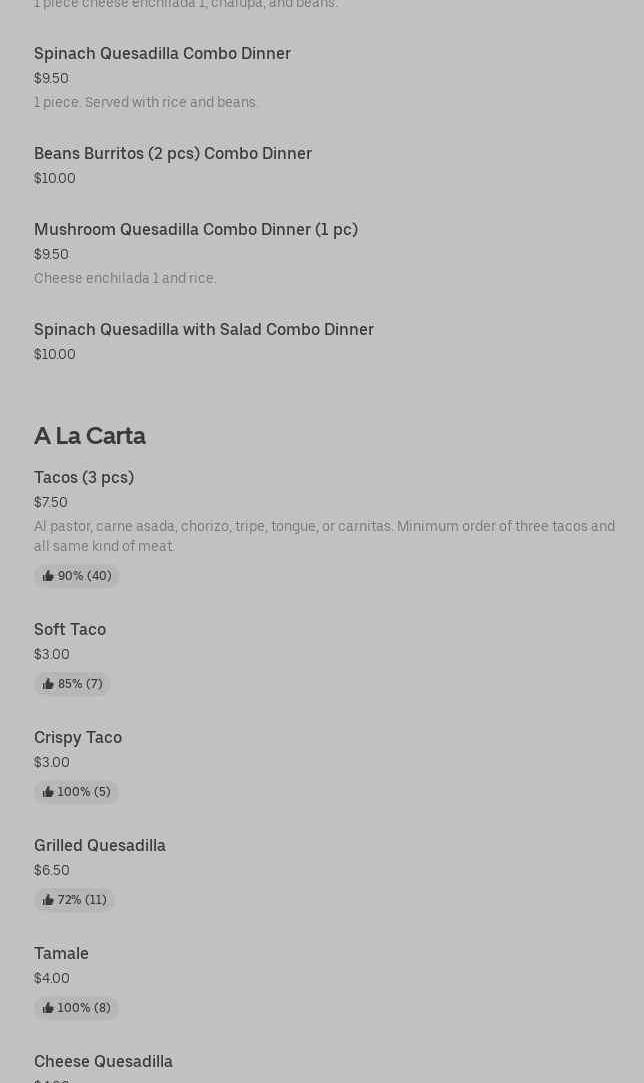Choose Spinach Quesadilla with Salad Combo Dinner
Screen dimensions: 644x1083
click(204, 330)
